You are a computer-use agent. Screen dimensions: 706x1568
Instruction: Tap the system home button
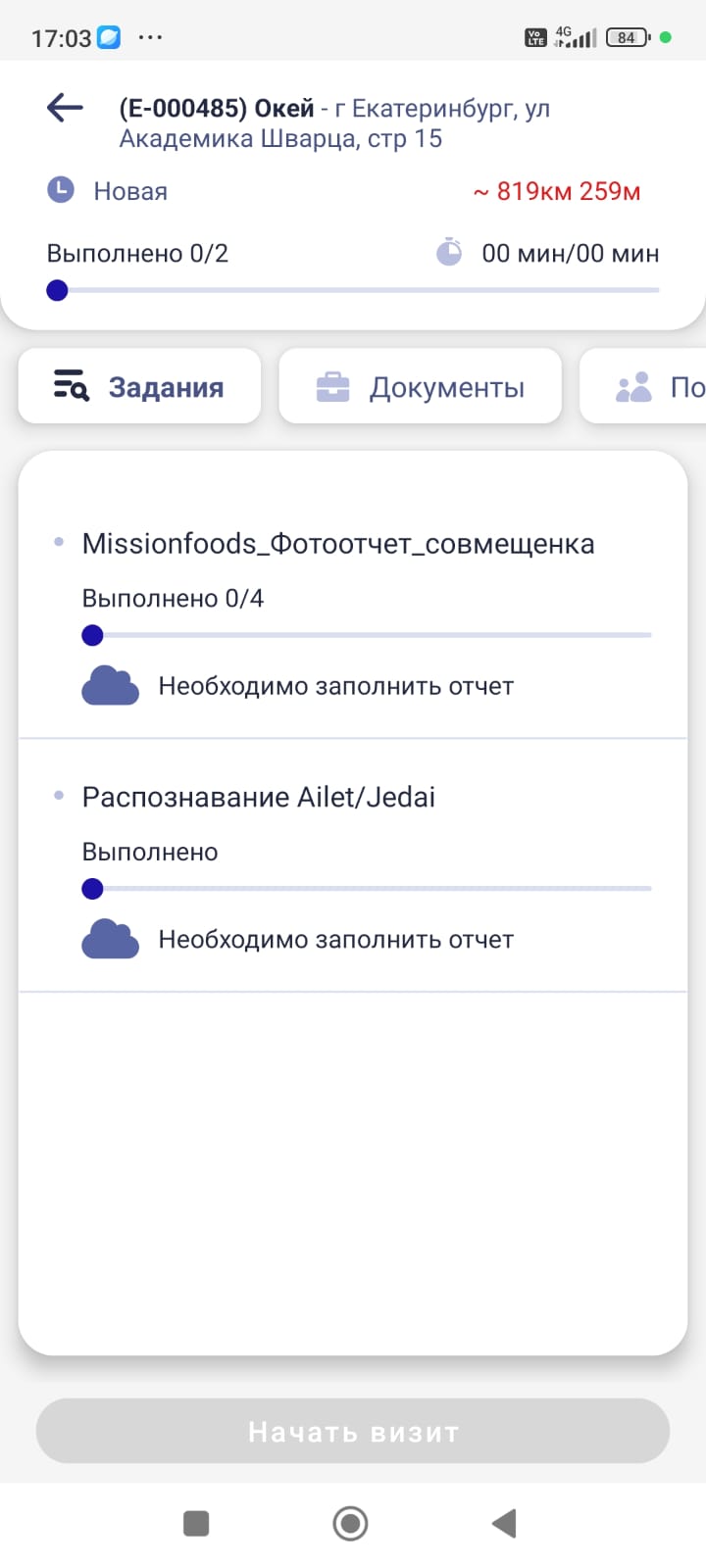(x=351, y=1523)
